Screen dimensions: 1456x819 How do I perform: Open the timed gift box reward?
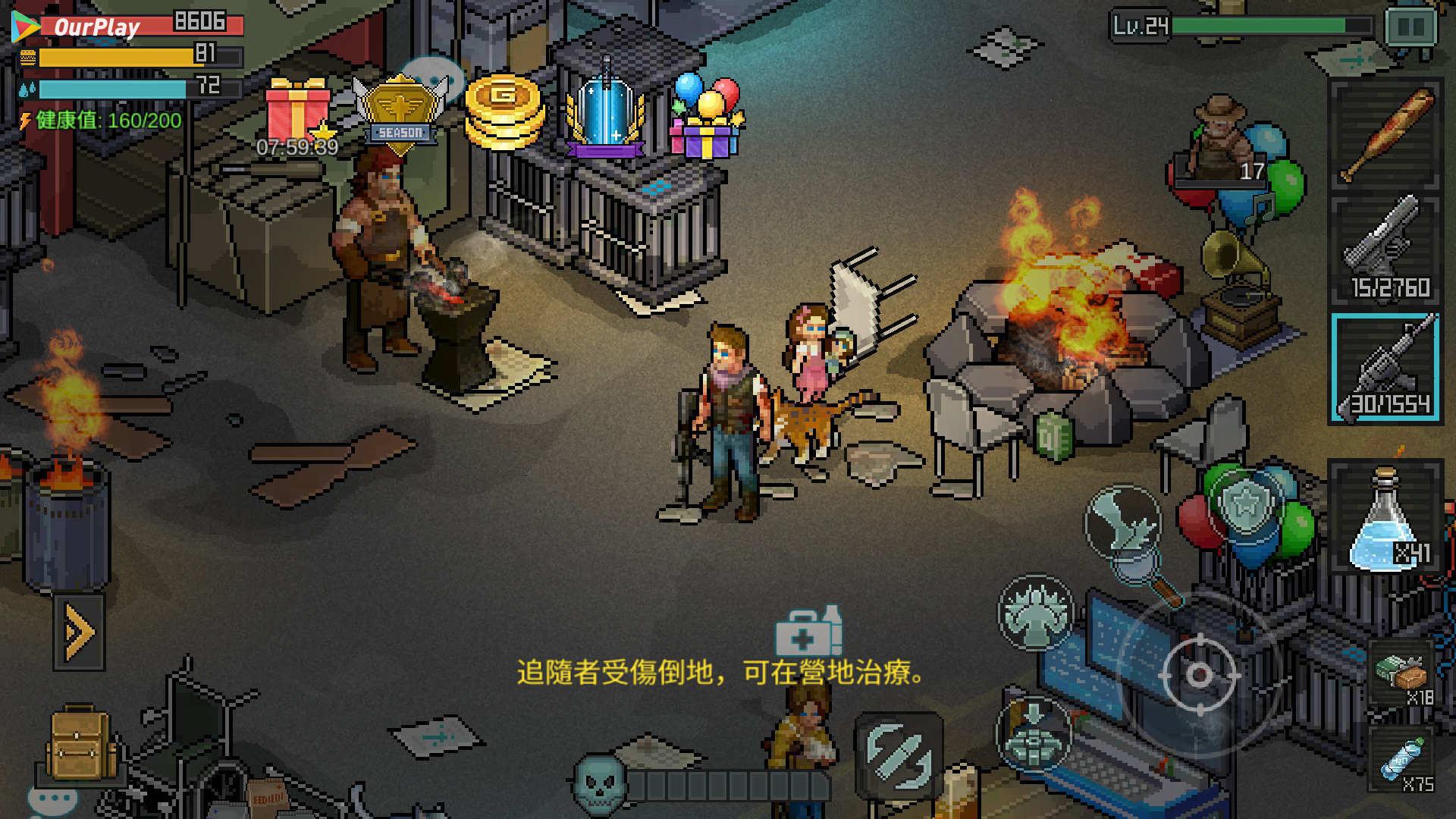[x=297, y=112]
